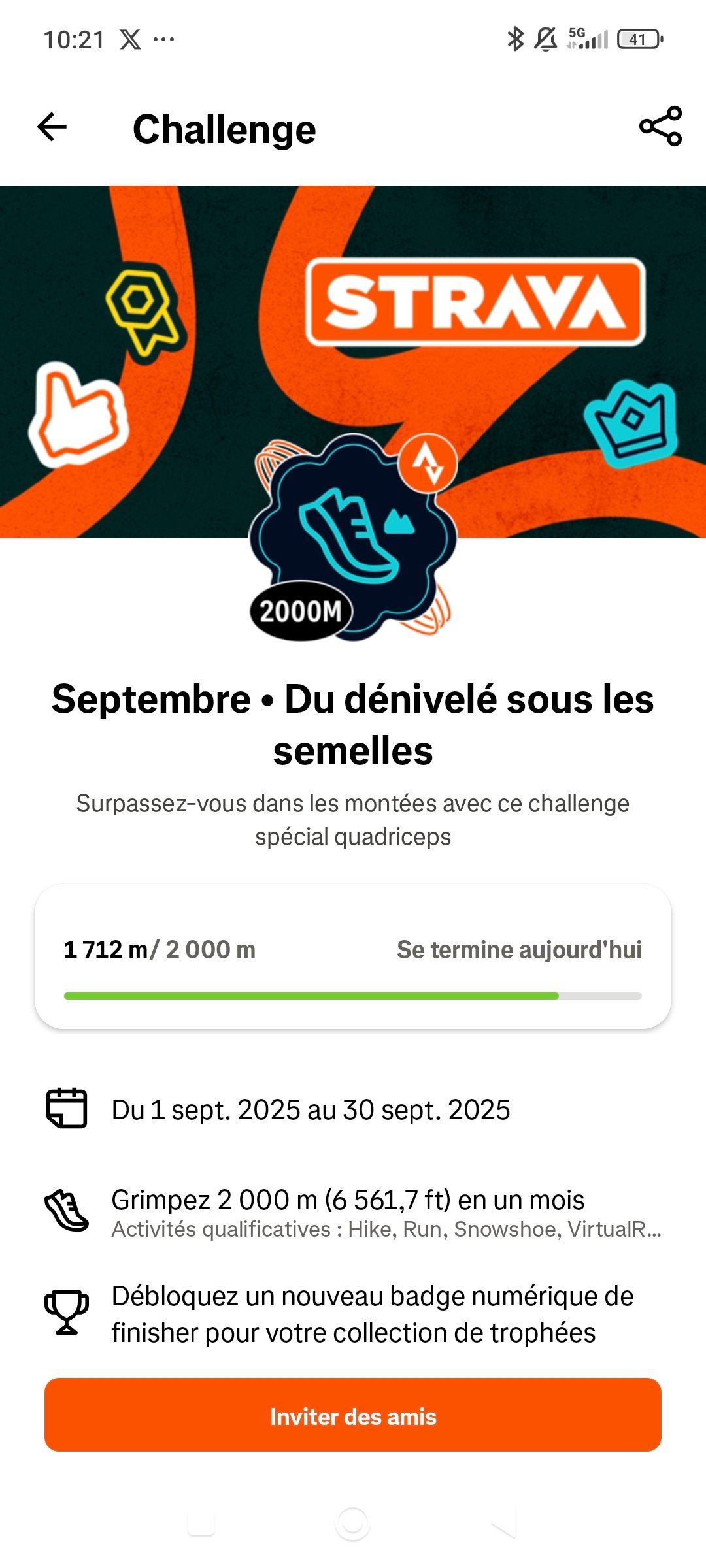Share this Strava challenge

coord(660,126)
